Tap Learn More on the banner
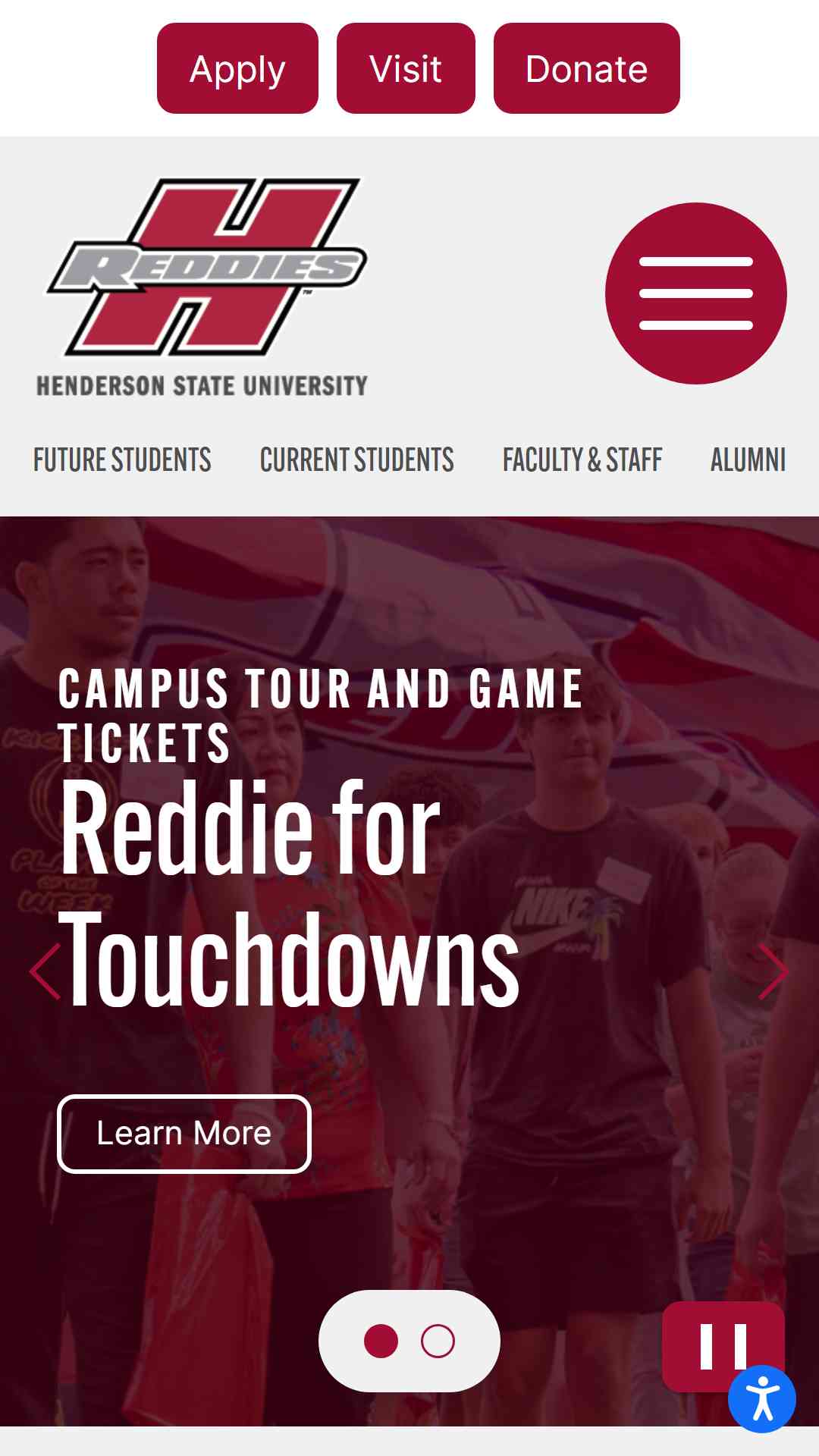Image resolution: width=819 pixels, height=1456 pixels. pos(184,1134)
